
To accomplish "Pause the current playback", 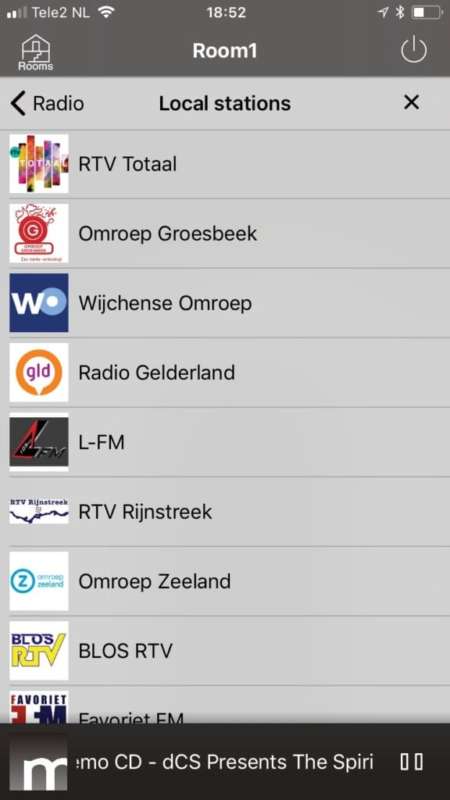I will point(411,762).
